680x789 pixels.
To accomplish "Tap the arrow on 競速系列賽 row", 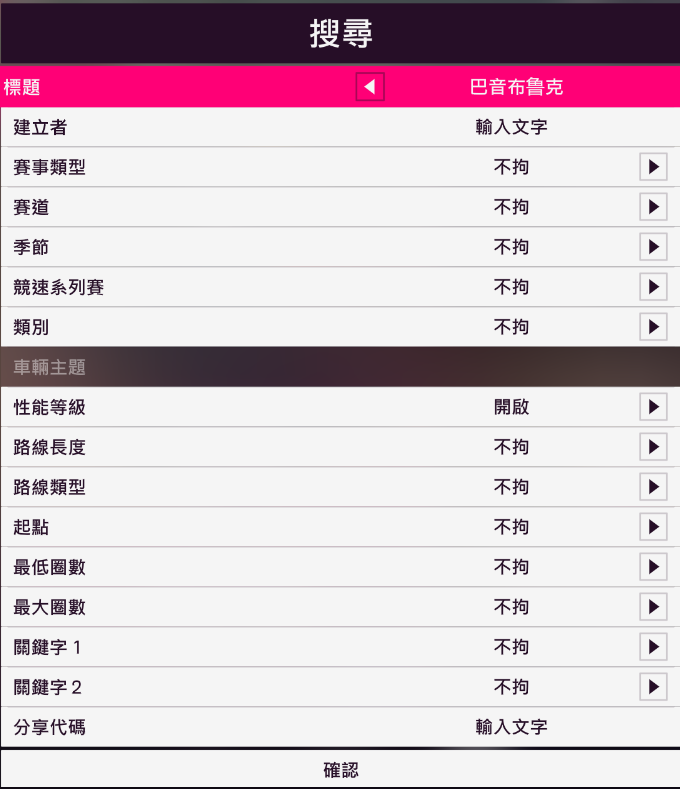I will (x=653, y=287).
